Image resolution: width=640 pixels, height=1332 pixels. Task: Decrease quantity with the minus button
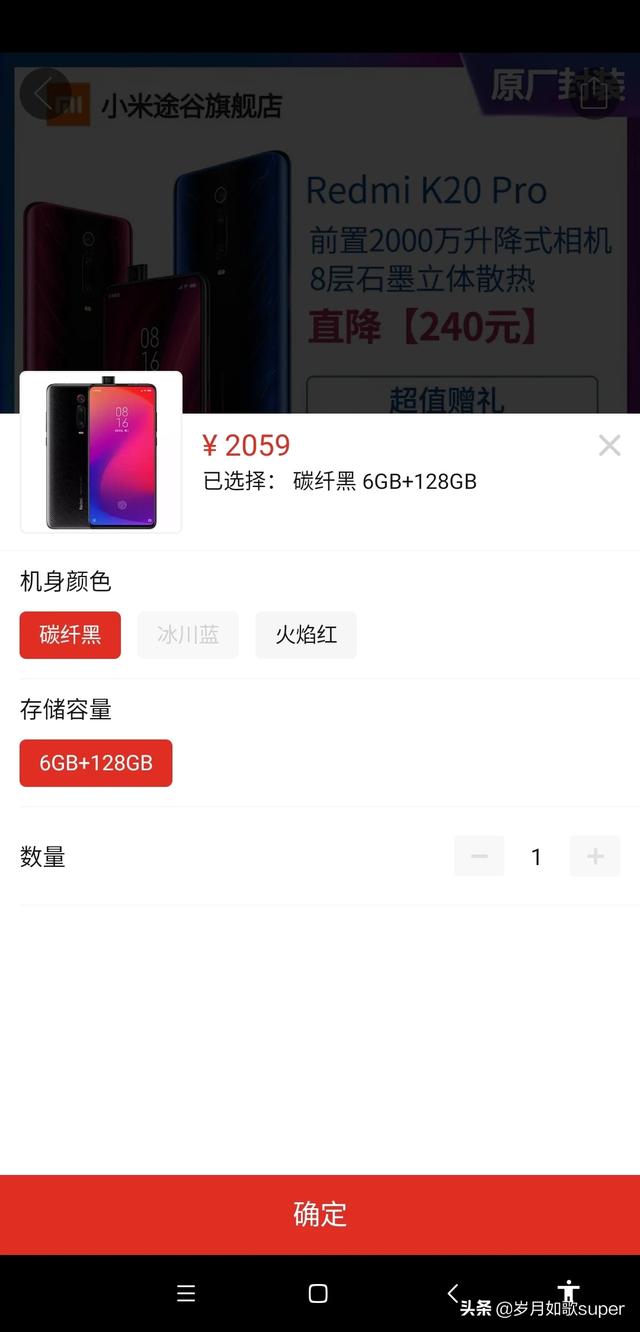point(479,856)
